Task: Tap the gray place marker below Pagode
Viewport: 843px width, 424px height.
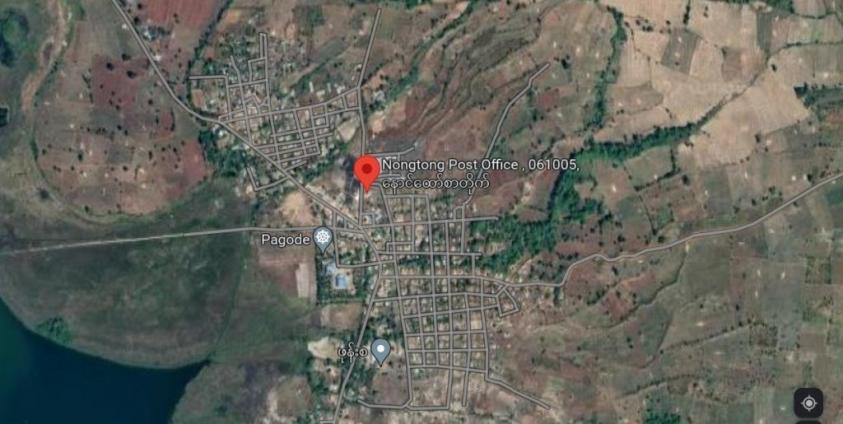Action: (380, 351)
